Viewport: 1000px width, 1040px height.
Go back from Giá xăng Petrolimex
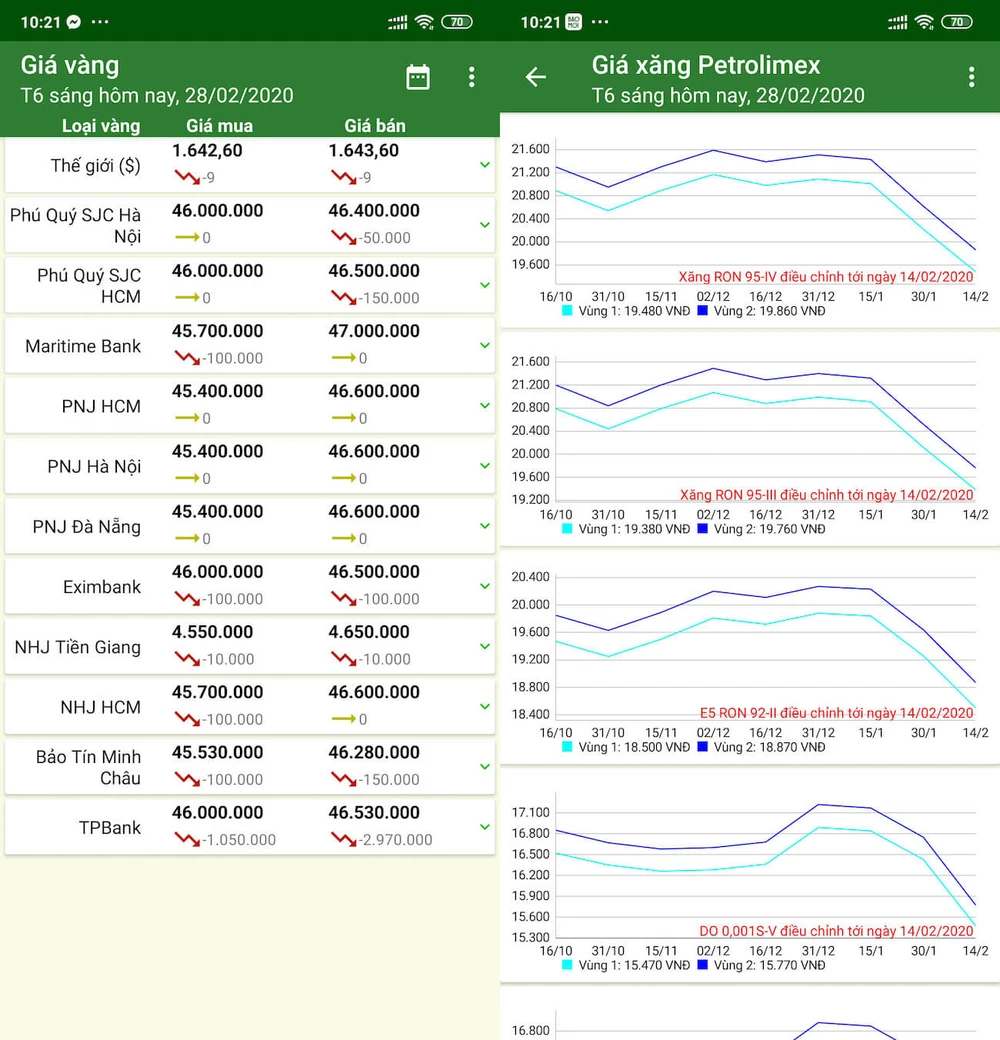click(x=536, y=78)
